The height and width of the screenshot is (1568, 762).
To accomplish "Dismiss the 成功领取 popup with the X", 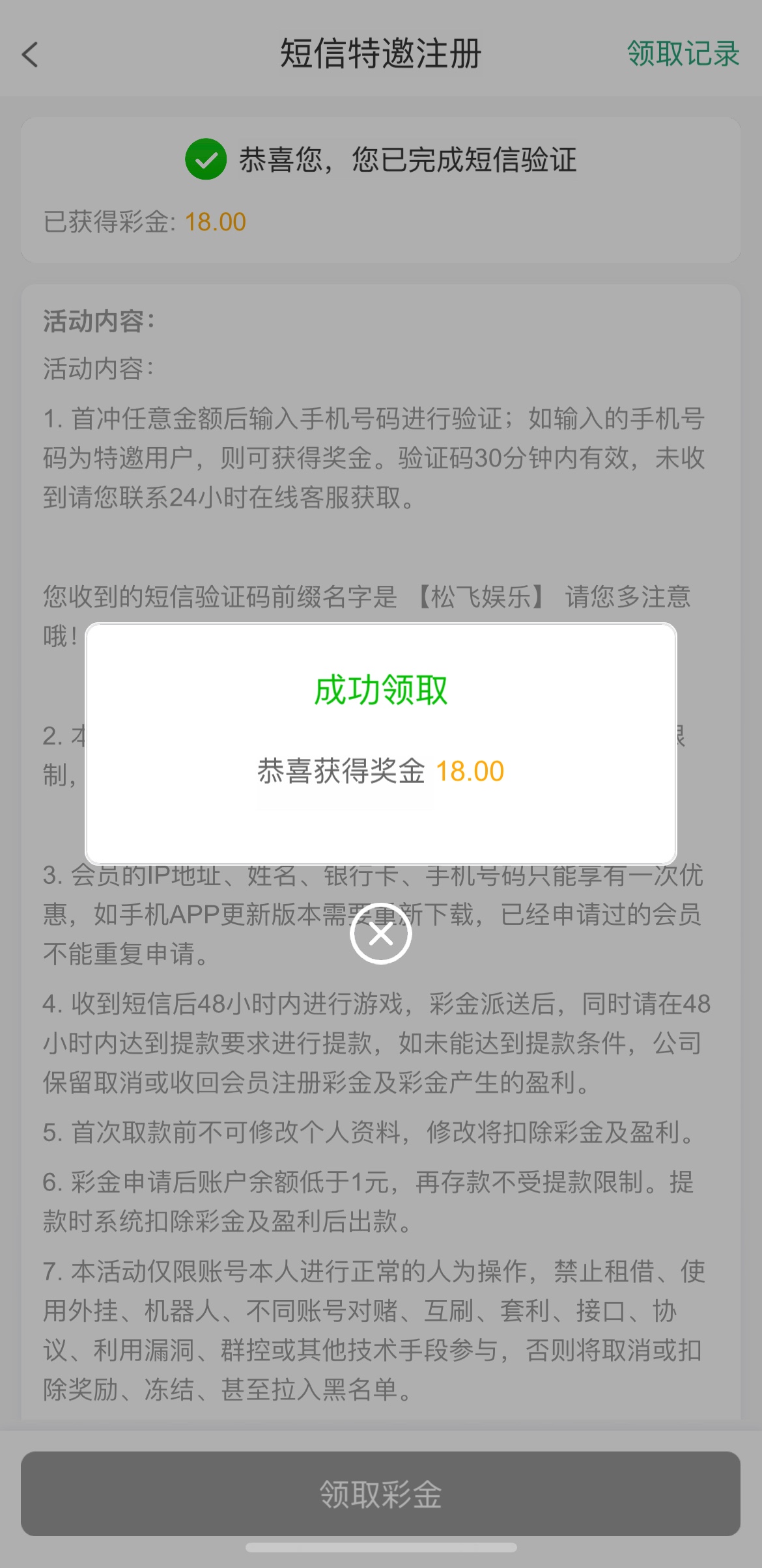I will point(381,934).
